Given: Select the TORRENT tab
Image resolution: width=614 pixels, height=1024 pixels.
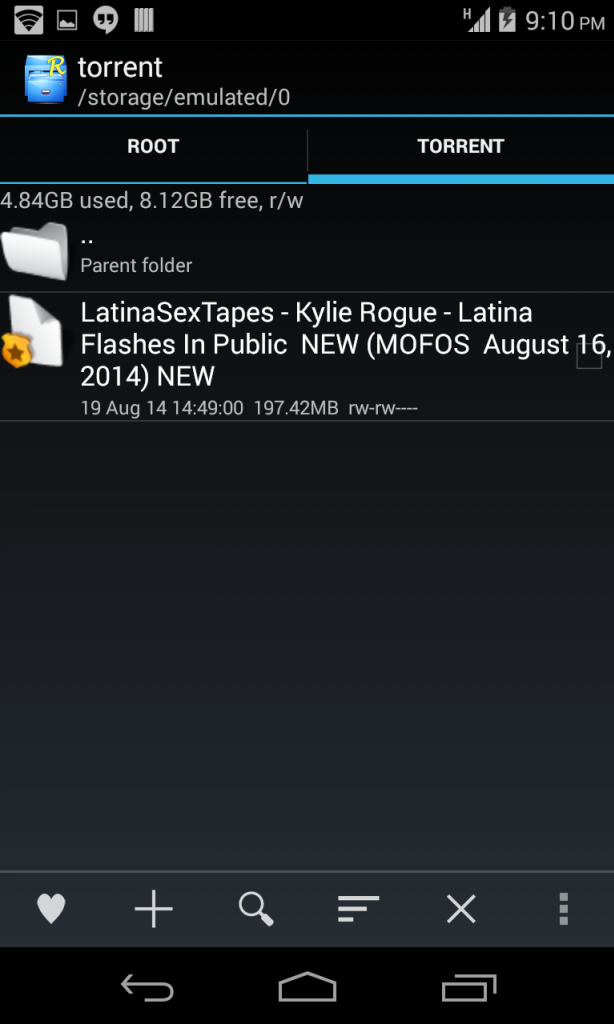Looking at the screenshot, I should [x=460, y=146].
